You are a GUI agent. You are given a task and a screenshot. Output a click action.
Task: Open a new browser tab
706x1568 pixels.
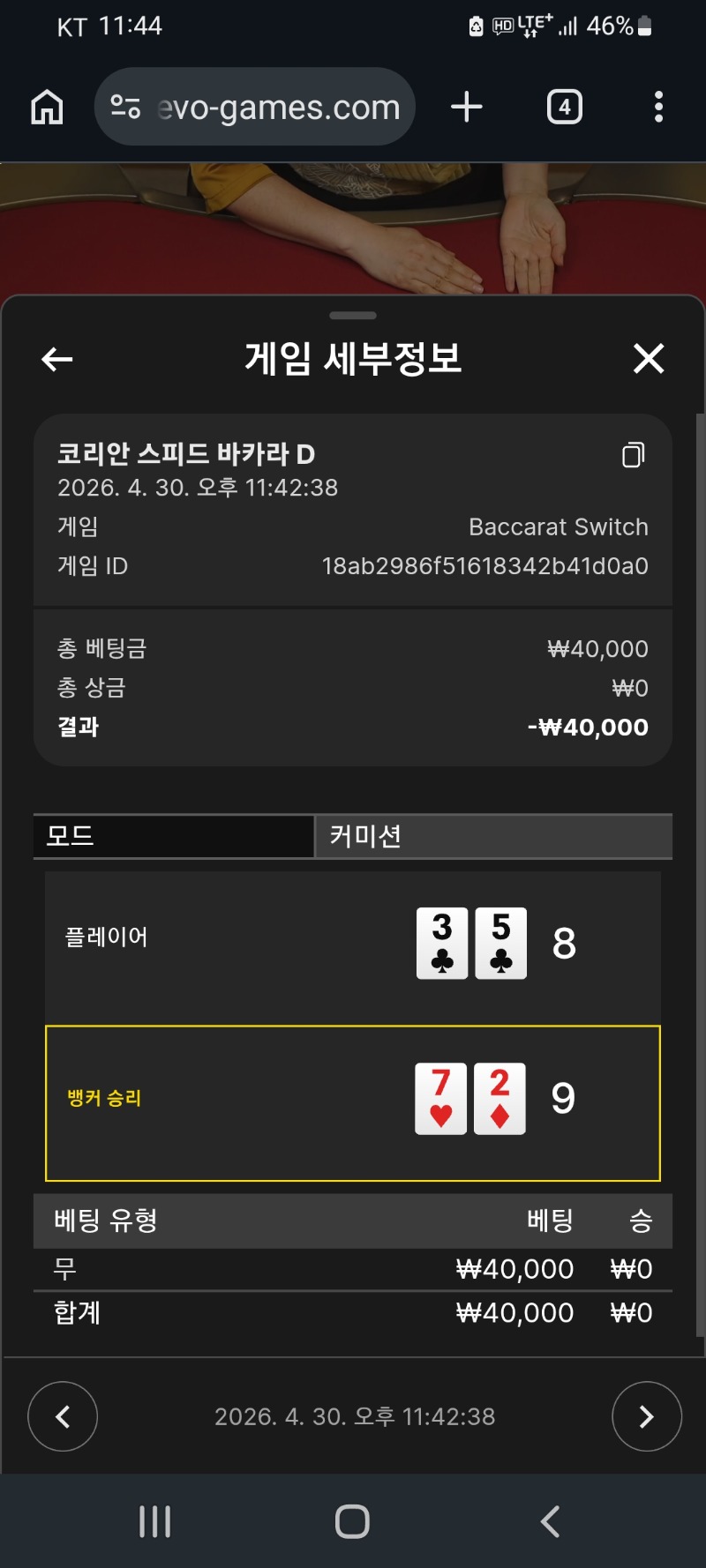point(467,108)
